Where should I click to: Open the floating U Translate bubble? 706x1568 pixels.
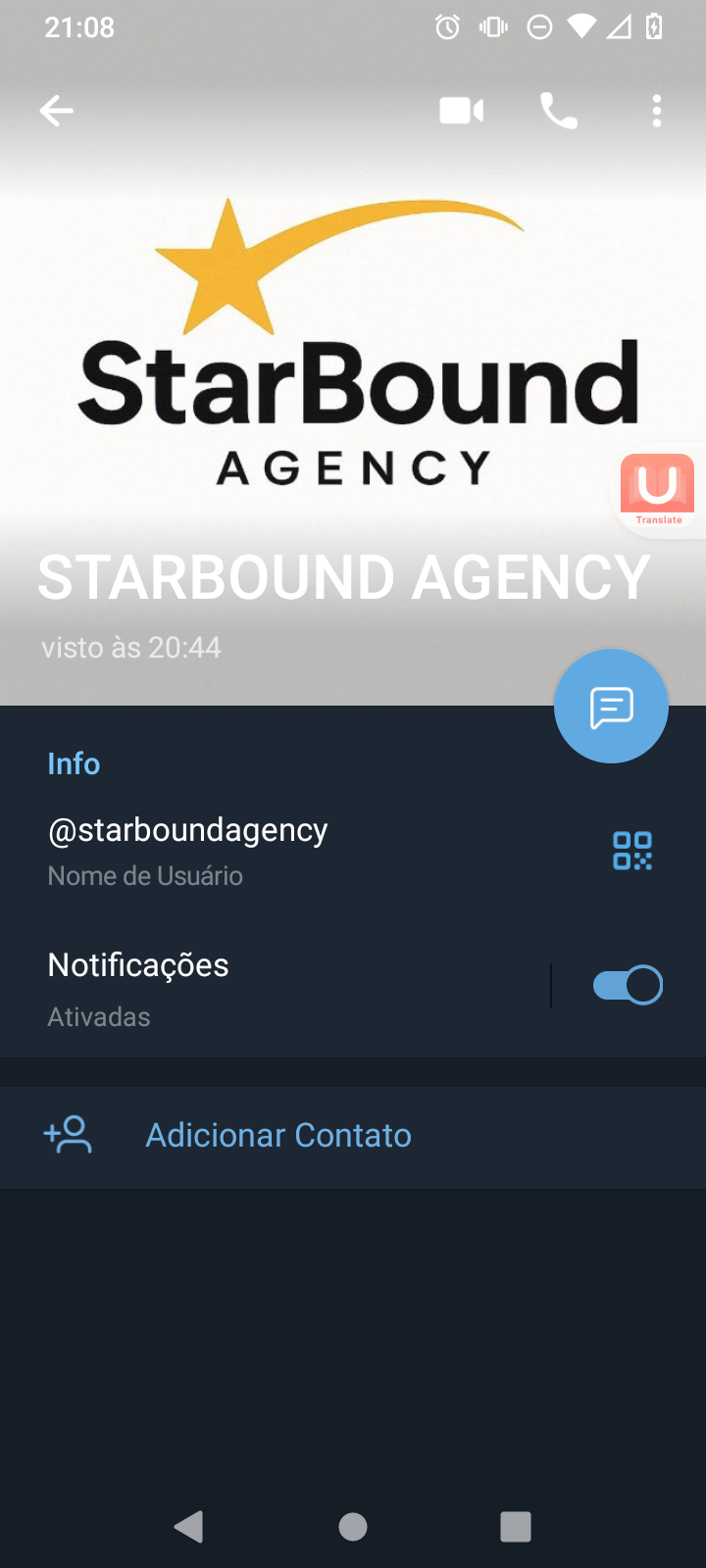658,490
